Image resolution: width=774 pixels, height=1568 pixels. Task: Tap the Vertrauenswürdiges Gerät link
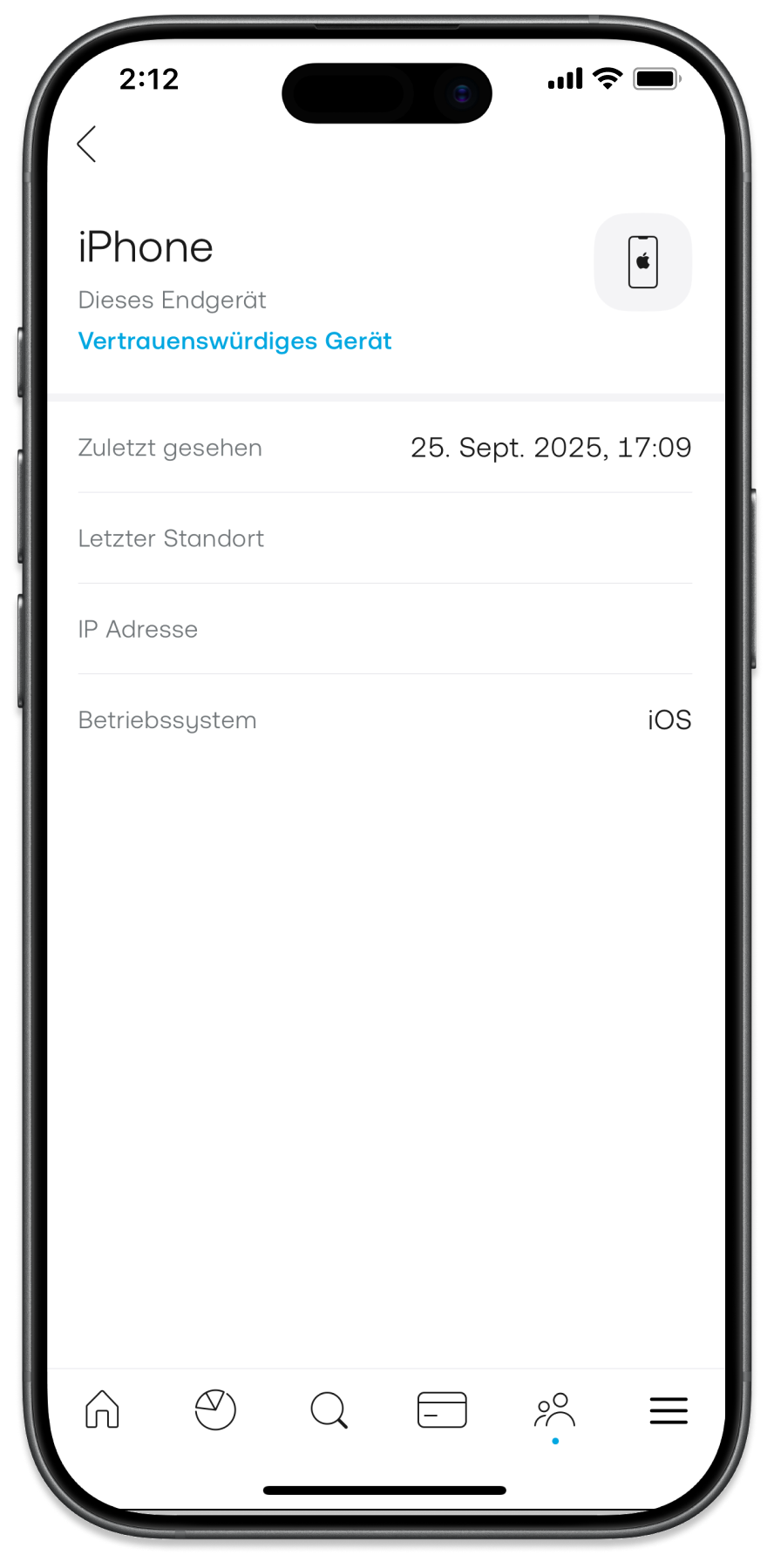(x=234, y=341)
